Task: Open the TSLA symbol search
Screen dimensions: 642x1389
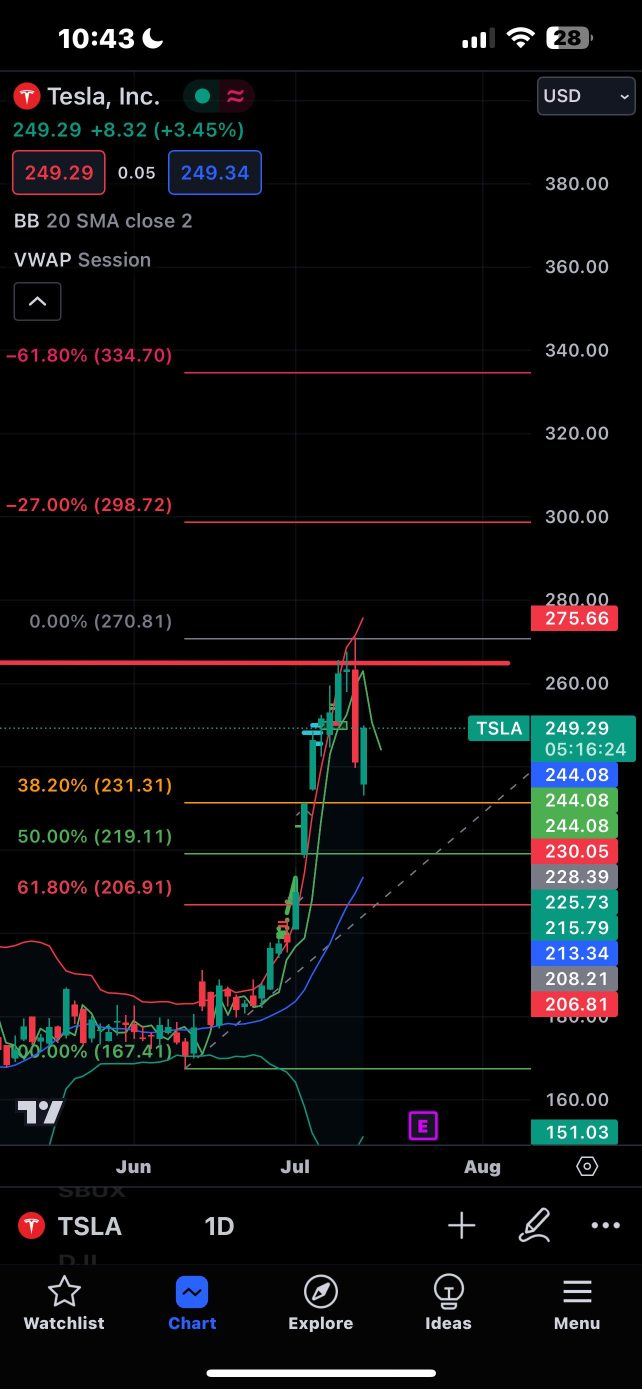Action: click(x=88, y=1226)
